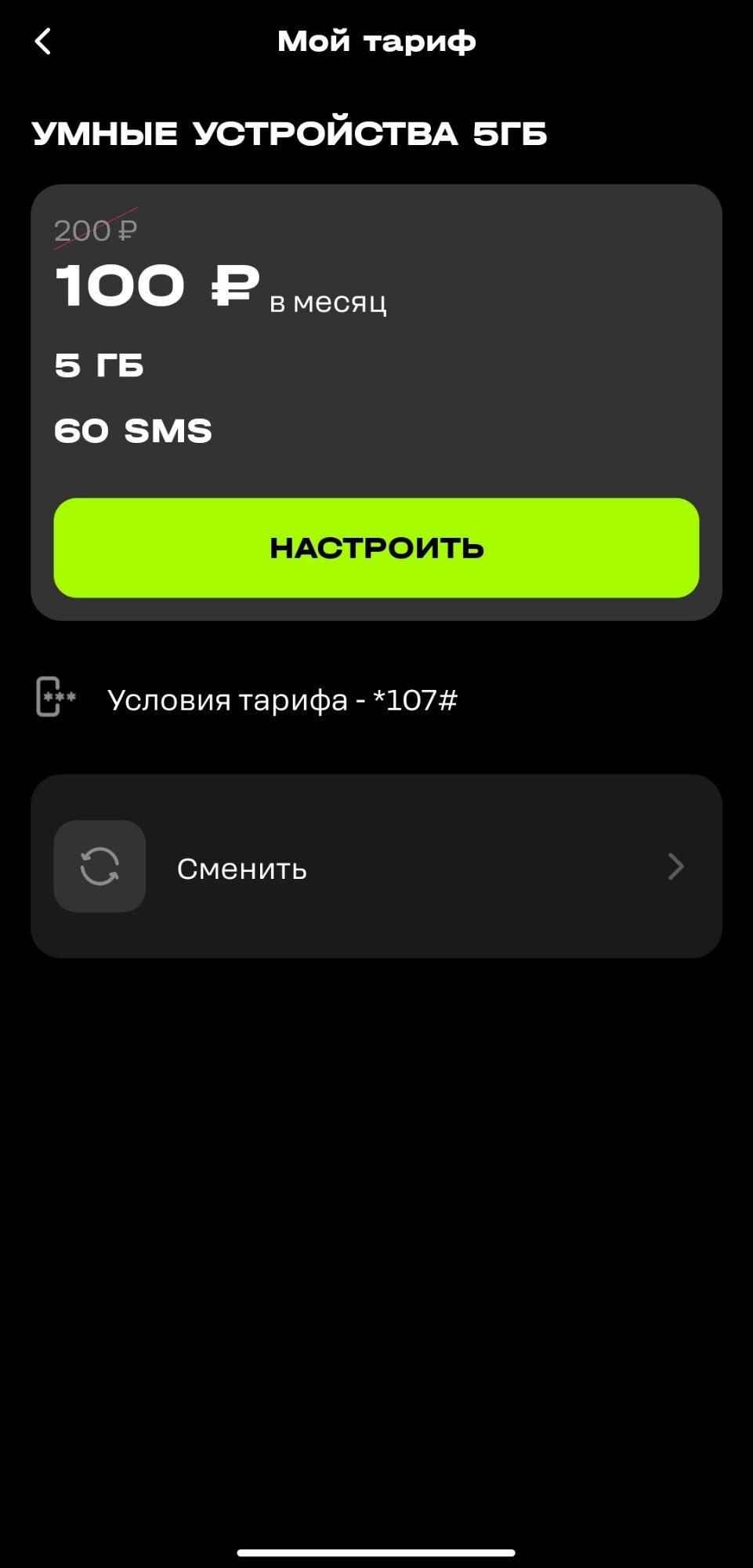Go back from the Мой тариф screen

(43, 42)
